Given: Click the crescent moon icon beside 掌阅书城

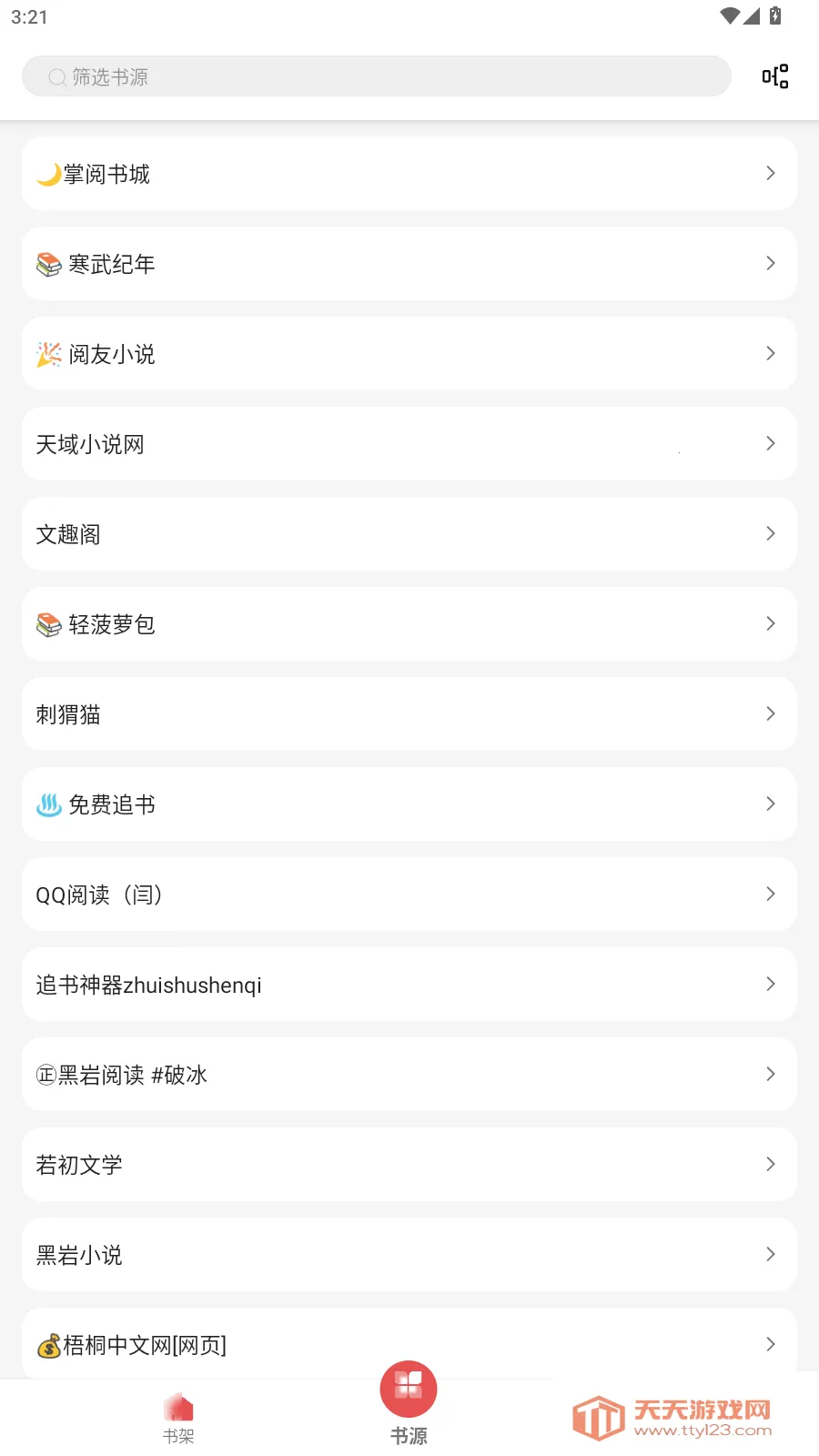Looking at the screenshot, I should 47,173.
